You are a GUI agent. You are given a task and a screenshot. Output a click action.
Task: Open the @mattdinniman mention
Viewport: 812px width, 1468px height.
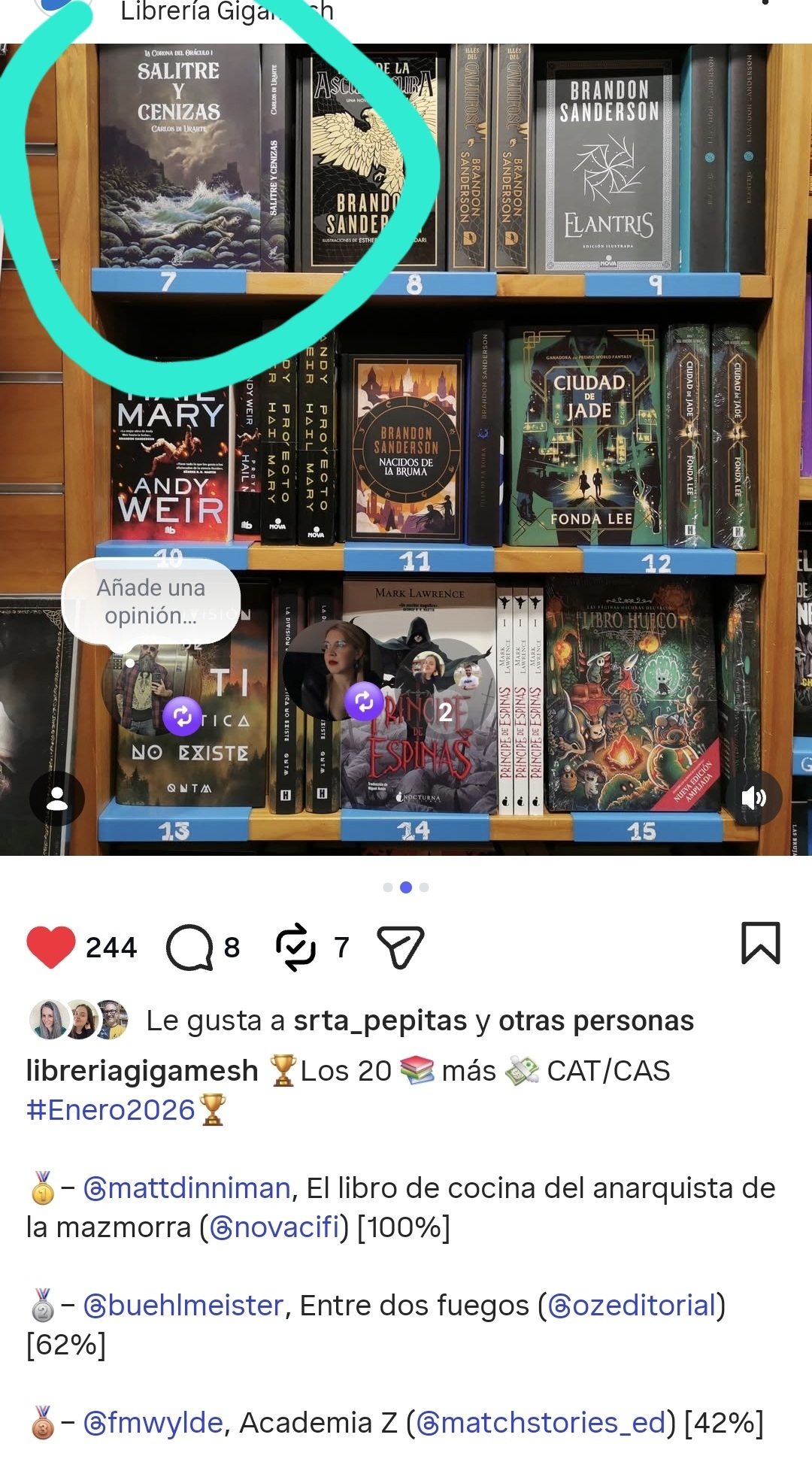pos(187,1188)
